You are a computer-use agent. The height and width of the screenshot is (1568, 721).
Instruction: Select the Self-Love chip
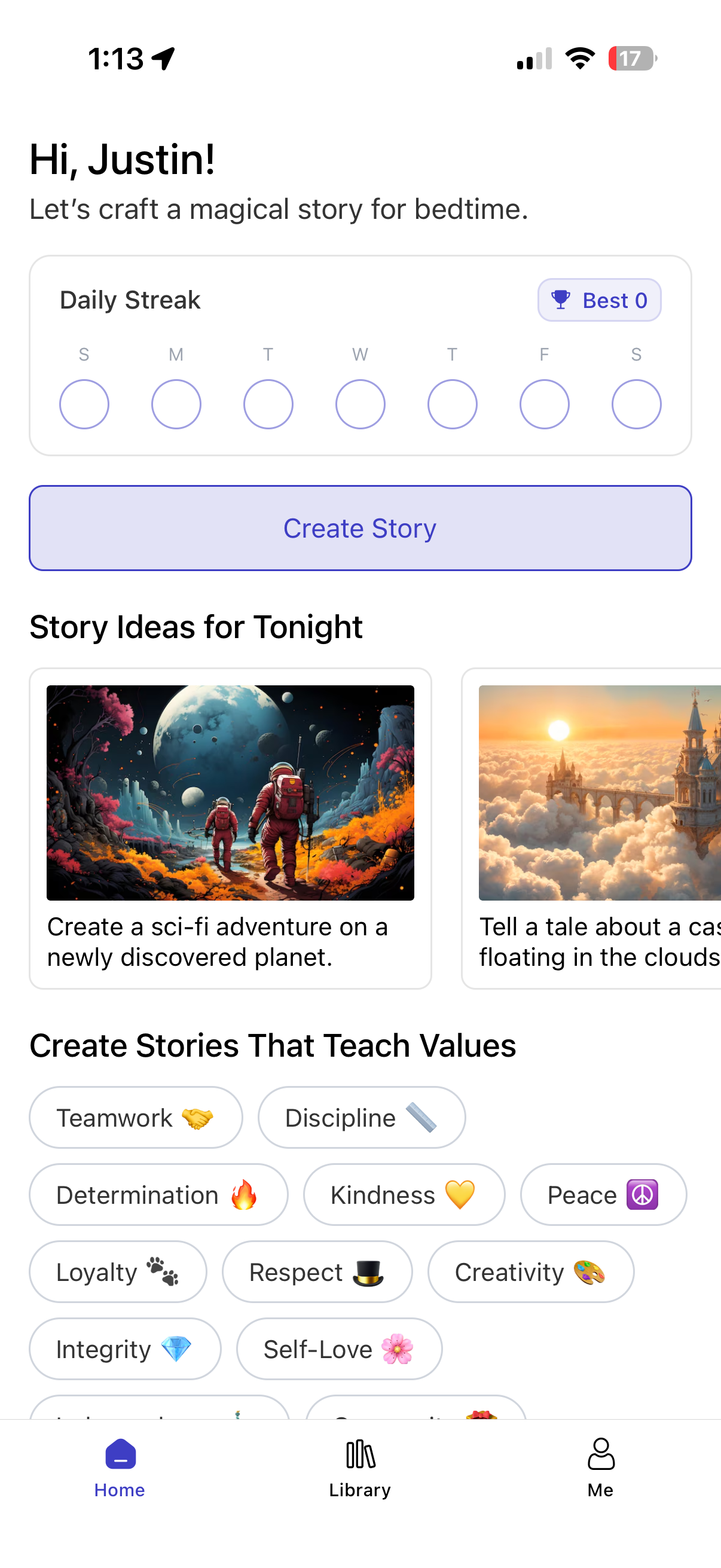coord(339,1349)
